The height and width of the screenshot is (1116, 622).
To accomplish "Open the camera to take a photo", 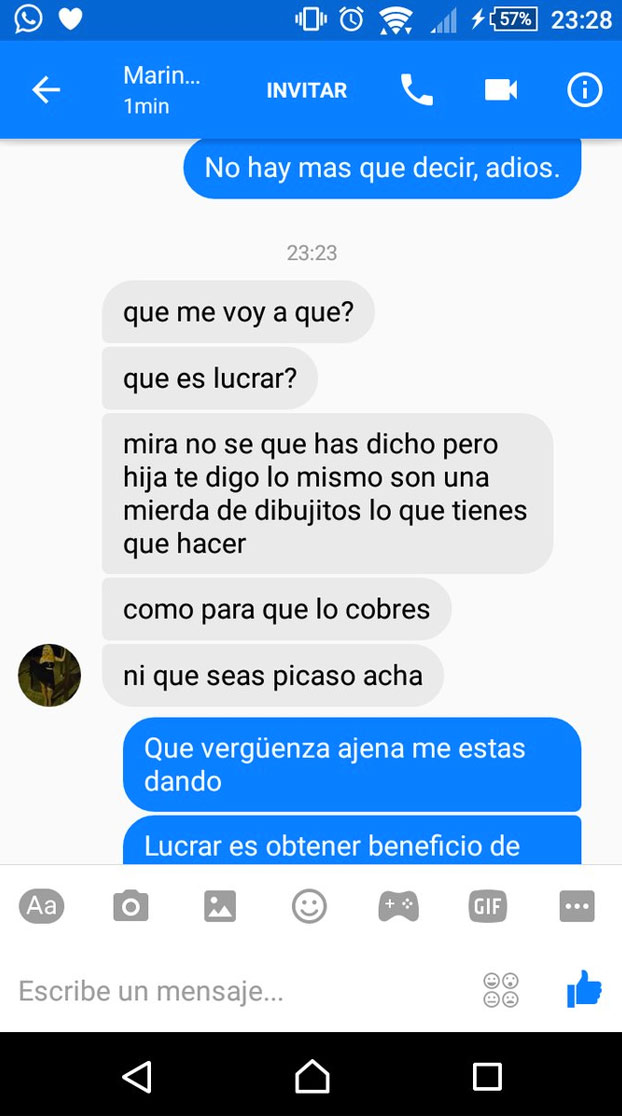I will 130,906.
